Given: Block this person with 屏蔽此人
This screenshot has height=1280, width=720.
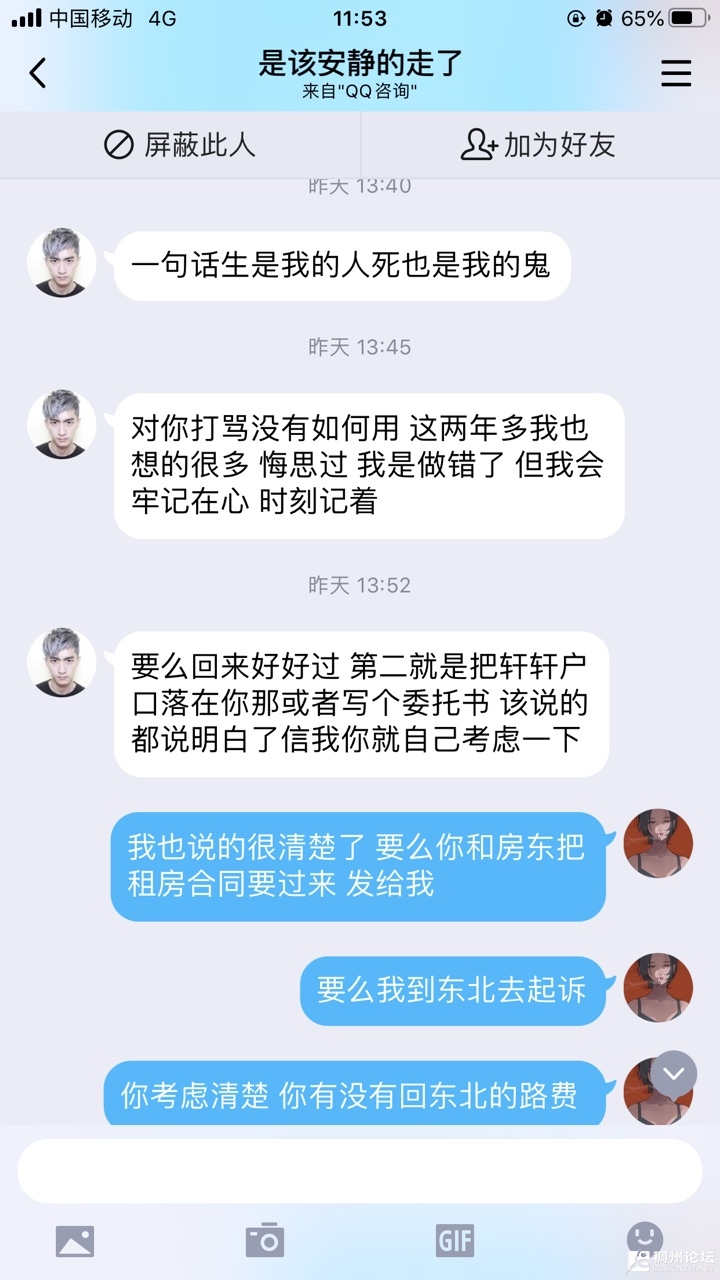Looking at the screenshot, I should pos(180,145).
